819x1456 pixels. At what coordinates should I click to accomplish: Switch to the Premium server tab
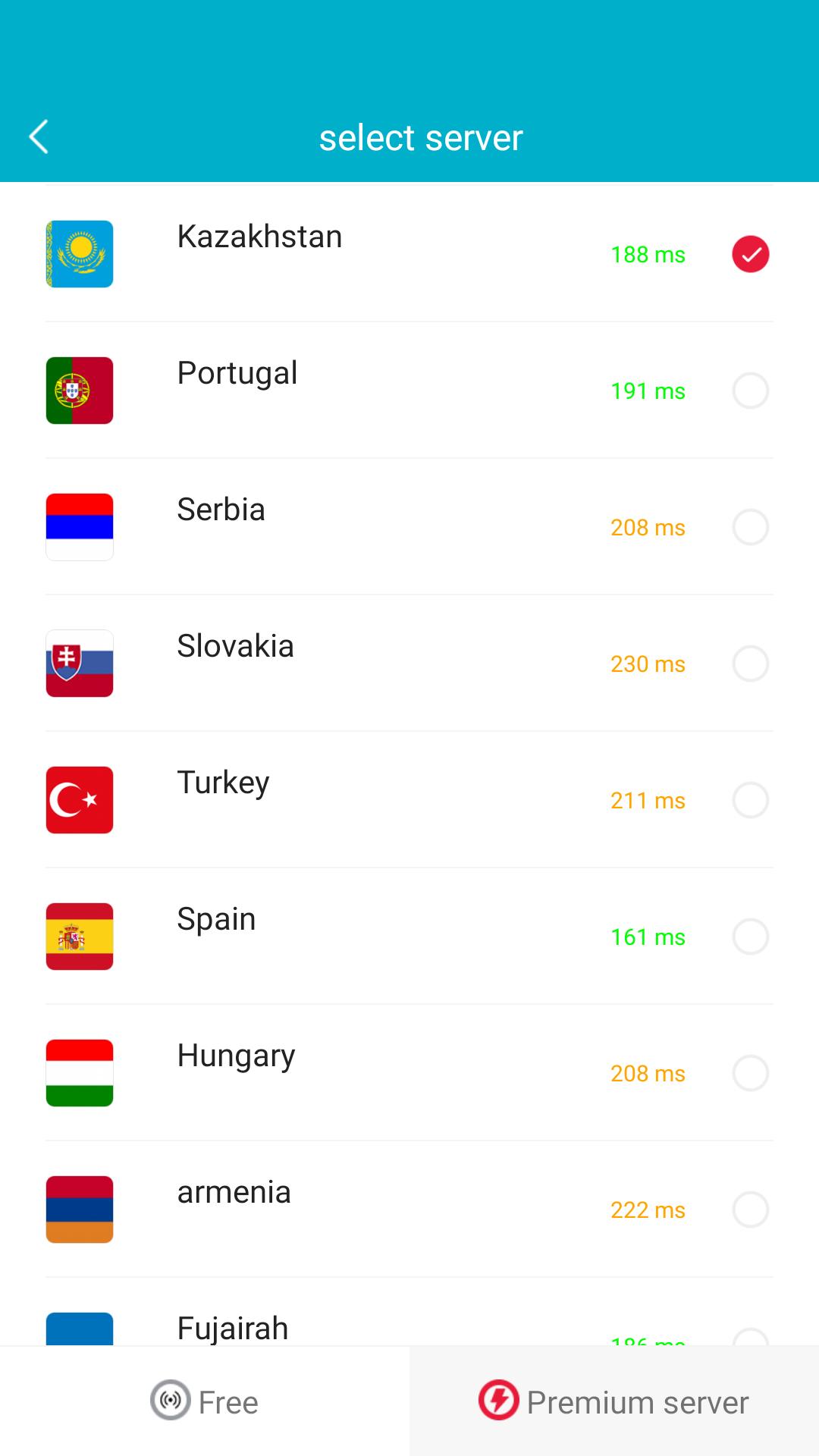coord(614,1401)
